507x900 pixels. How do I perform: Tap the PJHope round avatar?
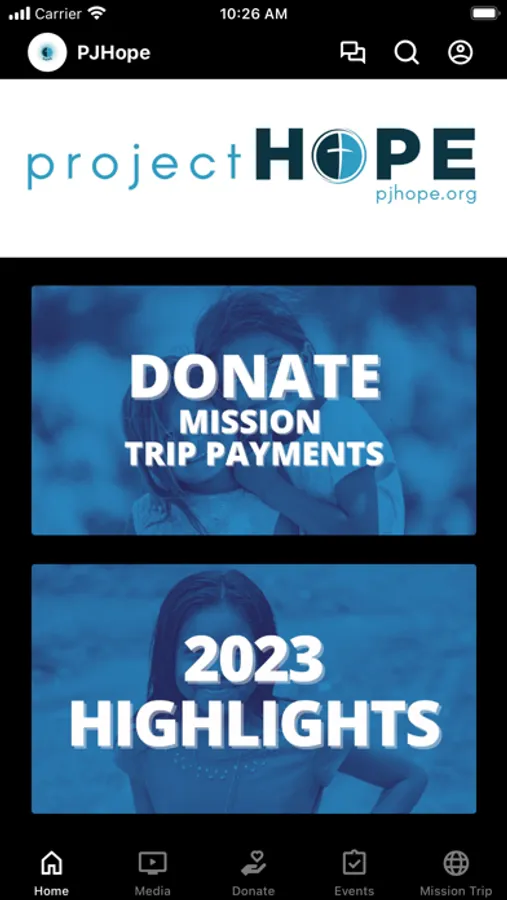[x=48, y=53]
